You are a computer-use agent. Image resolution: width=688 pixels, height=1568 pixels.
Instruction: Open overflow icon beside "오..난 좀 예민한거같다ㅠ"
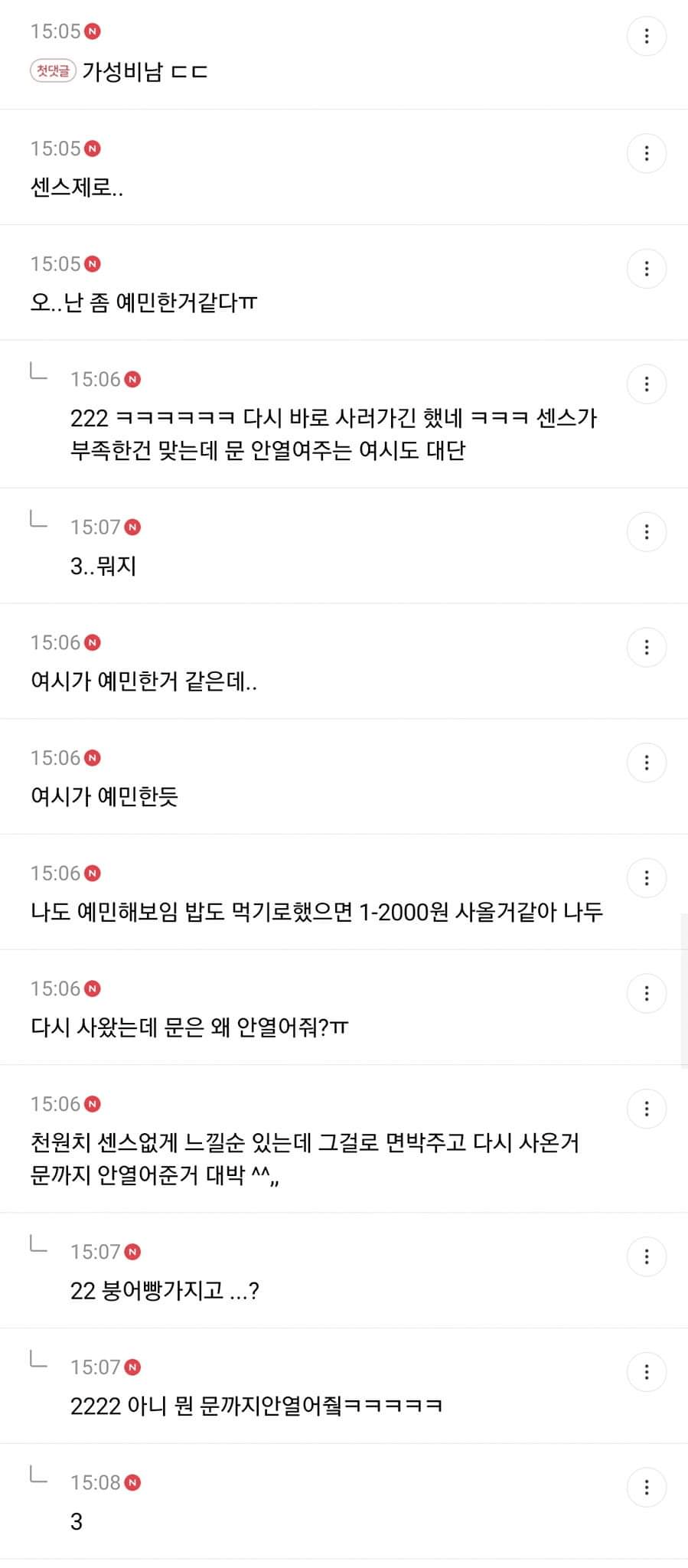point(647,269)
